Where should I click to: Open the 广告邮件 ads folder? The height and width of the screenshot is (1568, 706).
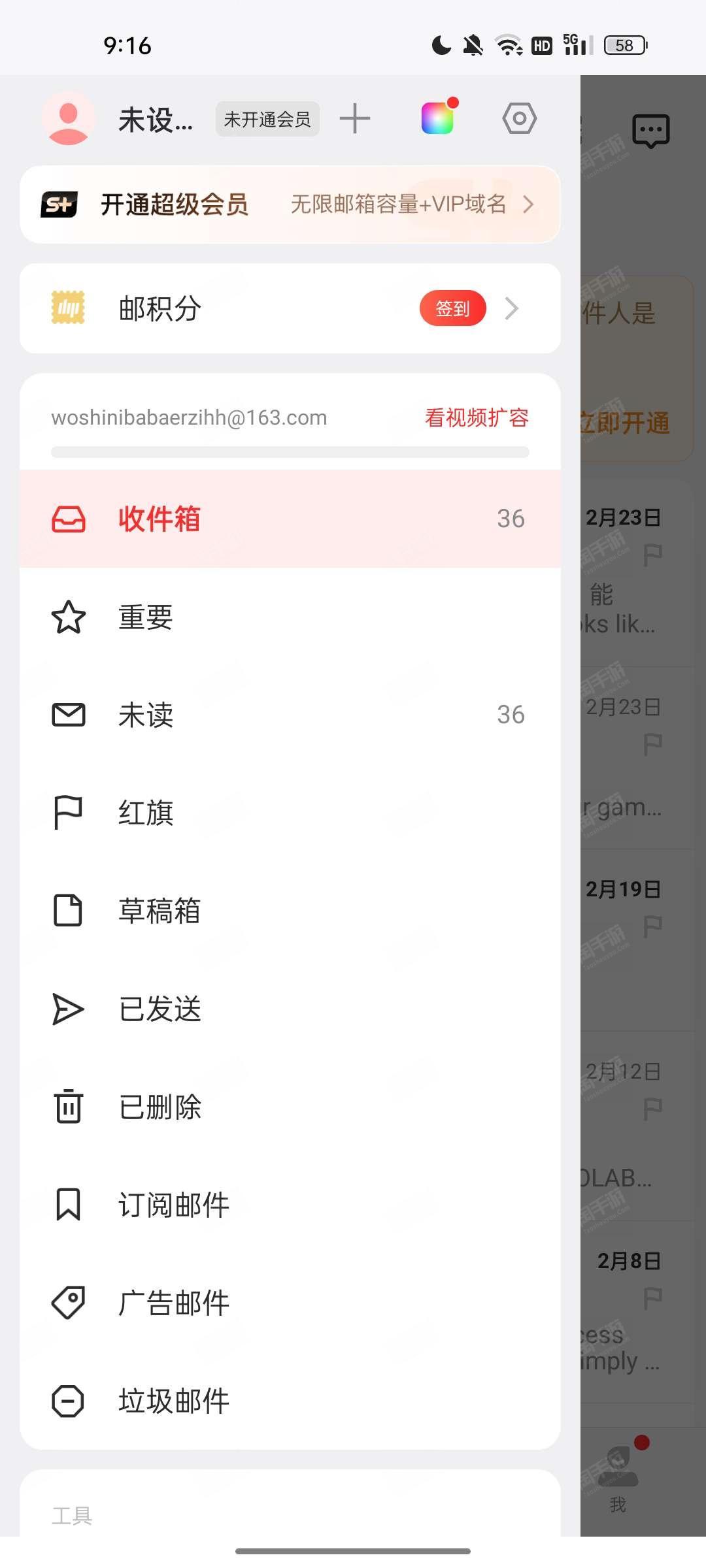coord(290,1303)
